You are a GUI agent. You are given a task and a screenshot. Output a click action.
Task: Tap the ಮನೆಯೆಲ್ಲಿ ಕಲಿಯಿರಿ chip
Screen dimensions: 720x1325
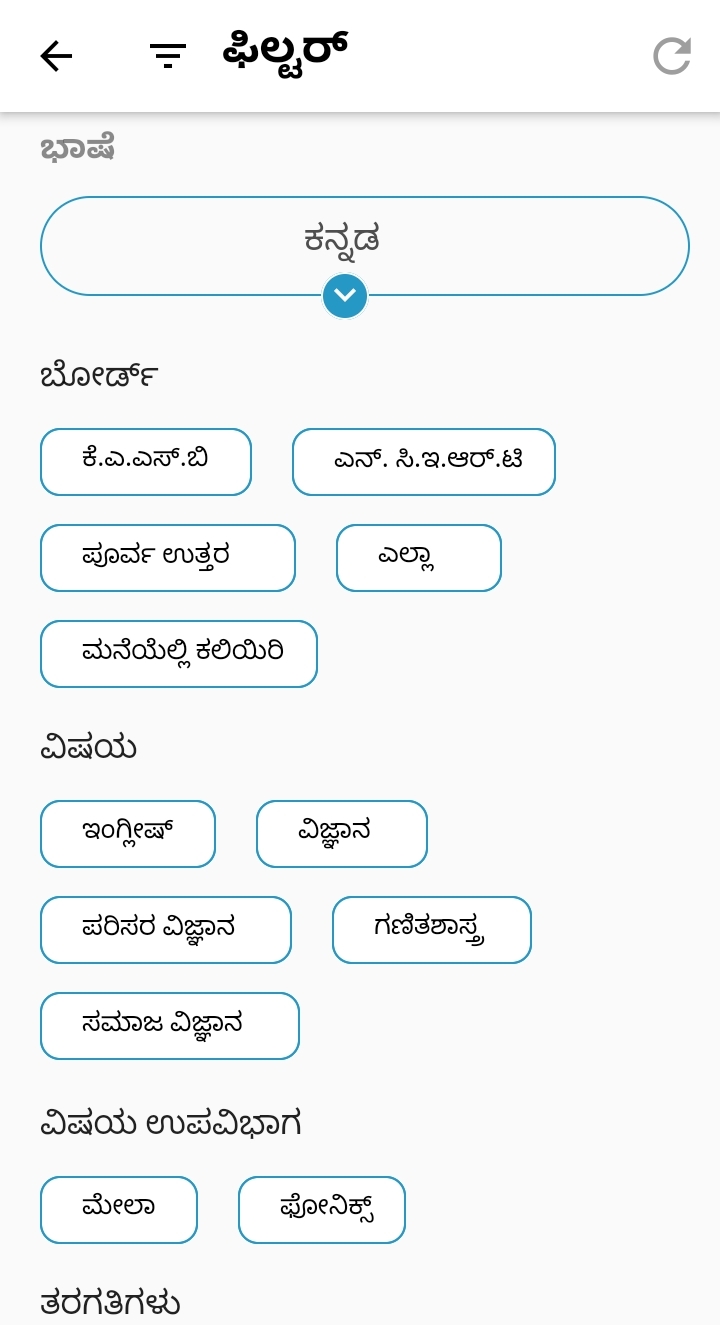(179, 654)
